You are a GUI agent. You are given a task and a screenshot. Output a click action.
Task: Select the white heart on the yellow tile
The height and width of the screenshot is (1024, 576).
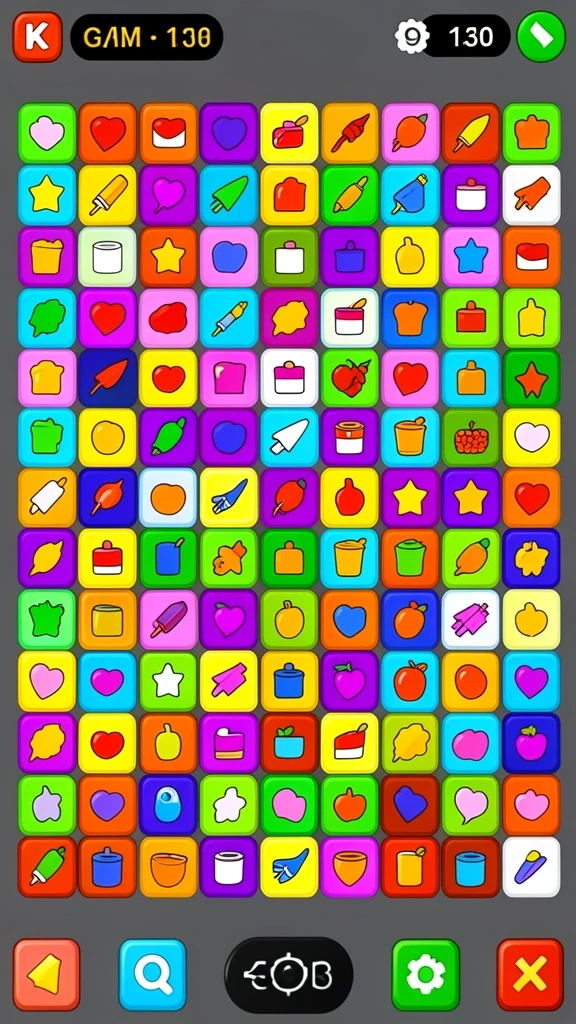(532, 438)
